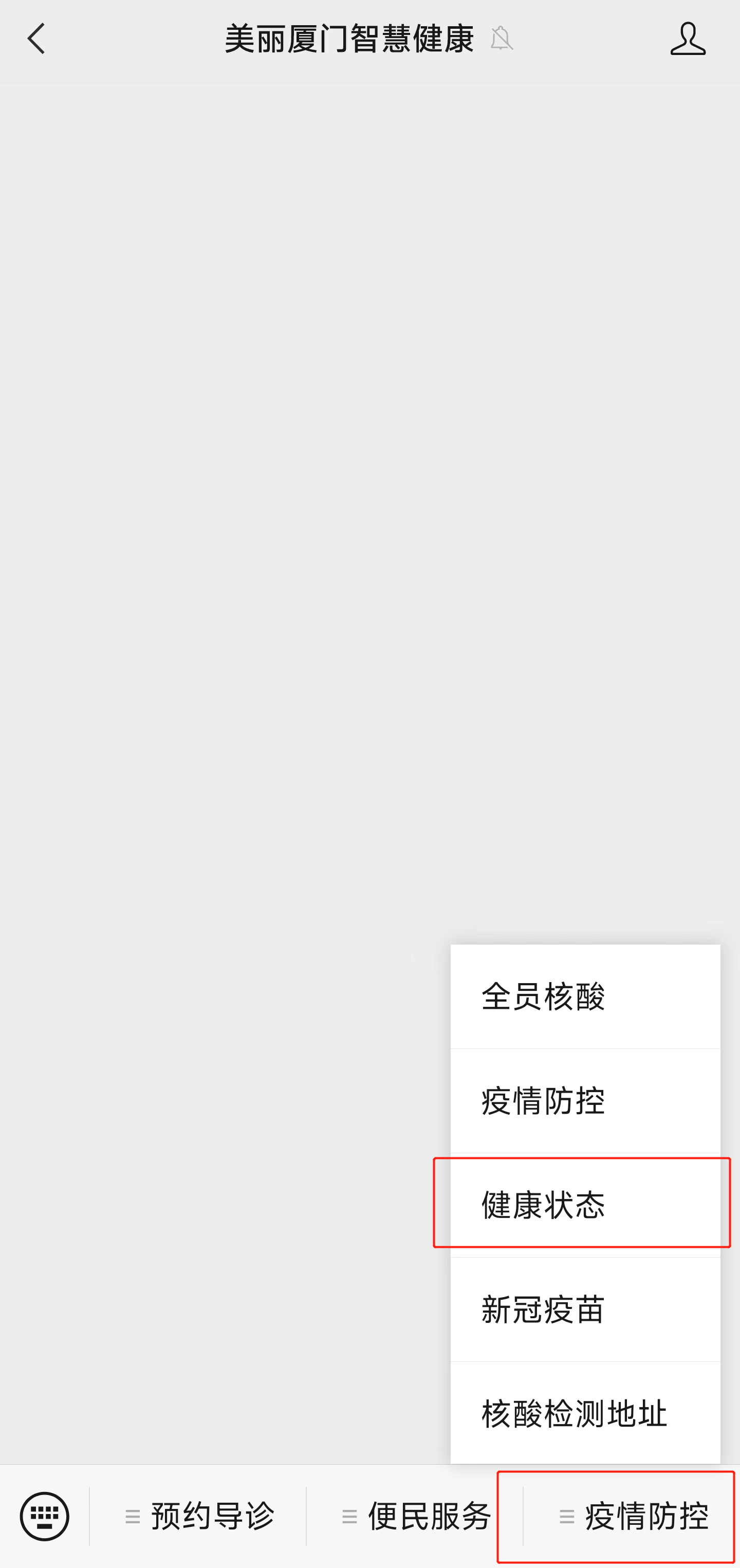Screen dimensions: 740x1568
Task: Select 全员核酸 from the popup
Action: (x=584, y=997)
